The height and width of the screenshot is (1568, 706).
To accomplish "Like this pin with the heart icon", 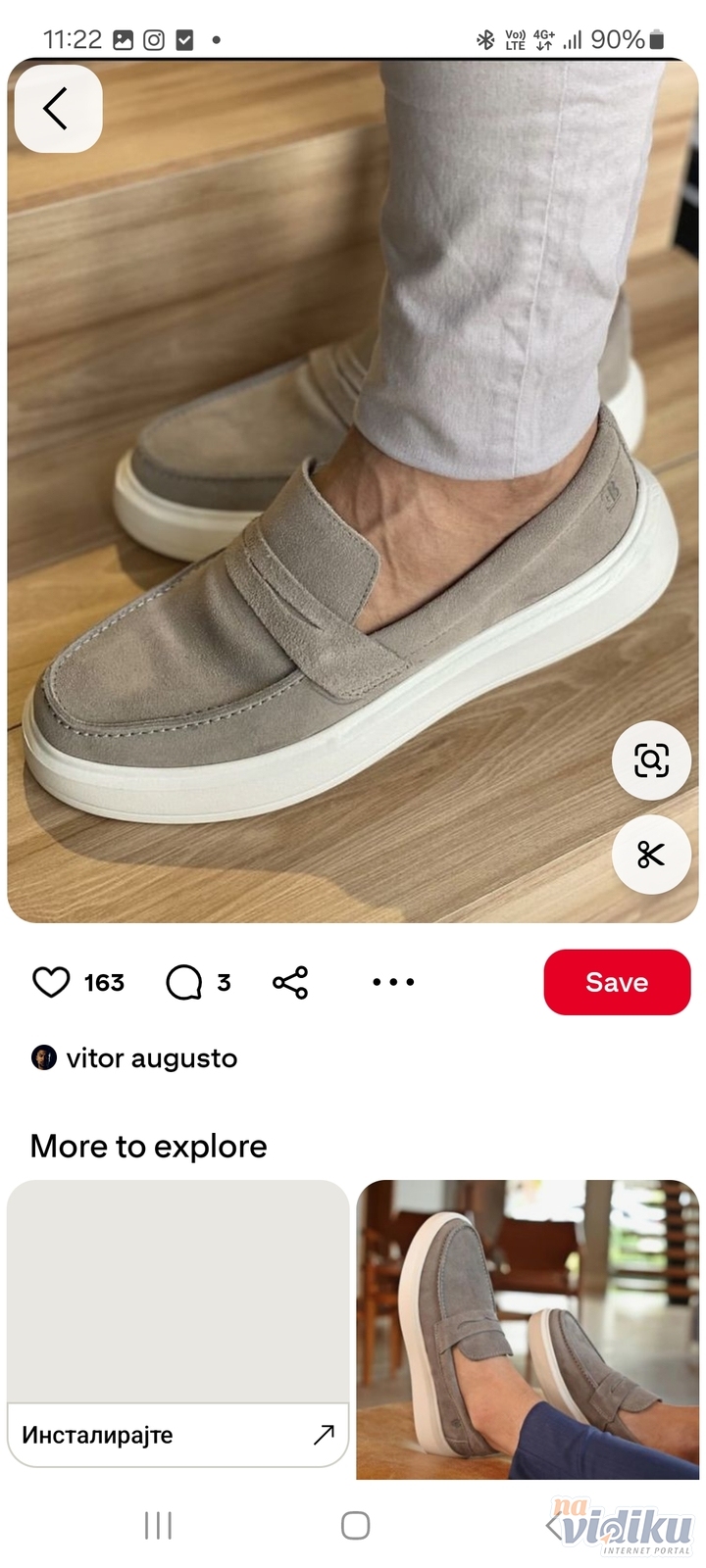I will point(51,982).
